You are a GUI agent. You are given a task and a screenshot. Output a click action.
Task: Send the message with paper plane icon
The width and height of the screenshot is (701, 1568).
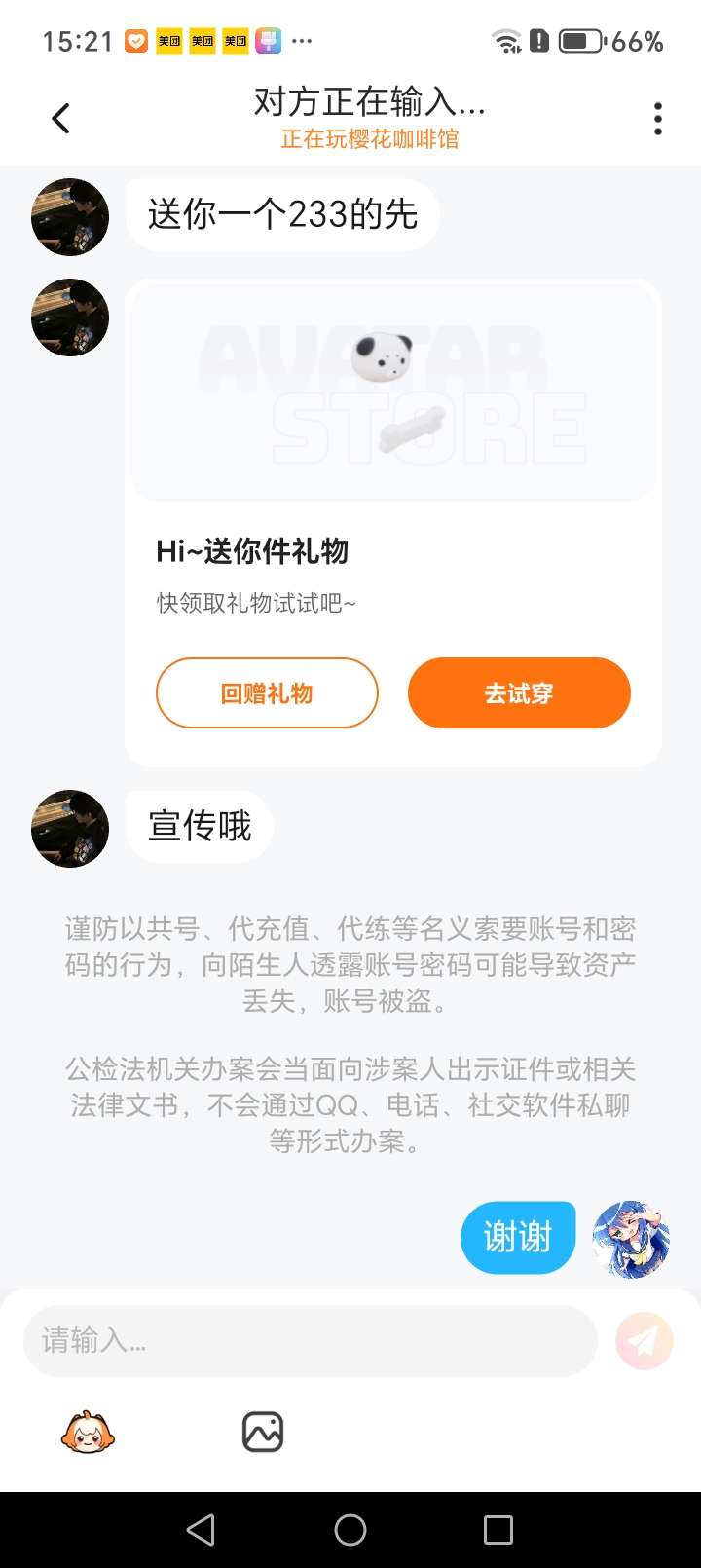(644, 1341)
